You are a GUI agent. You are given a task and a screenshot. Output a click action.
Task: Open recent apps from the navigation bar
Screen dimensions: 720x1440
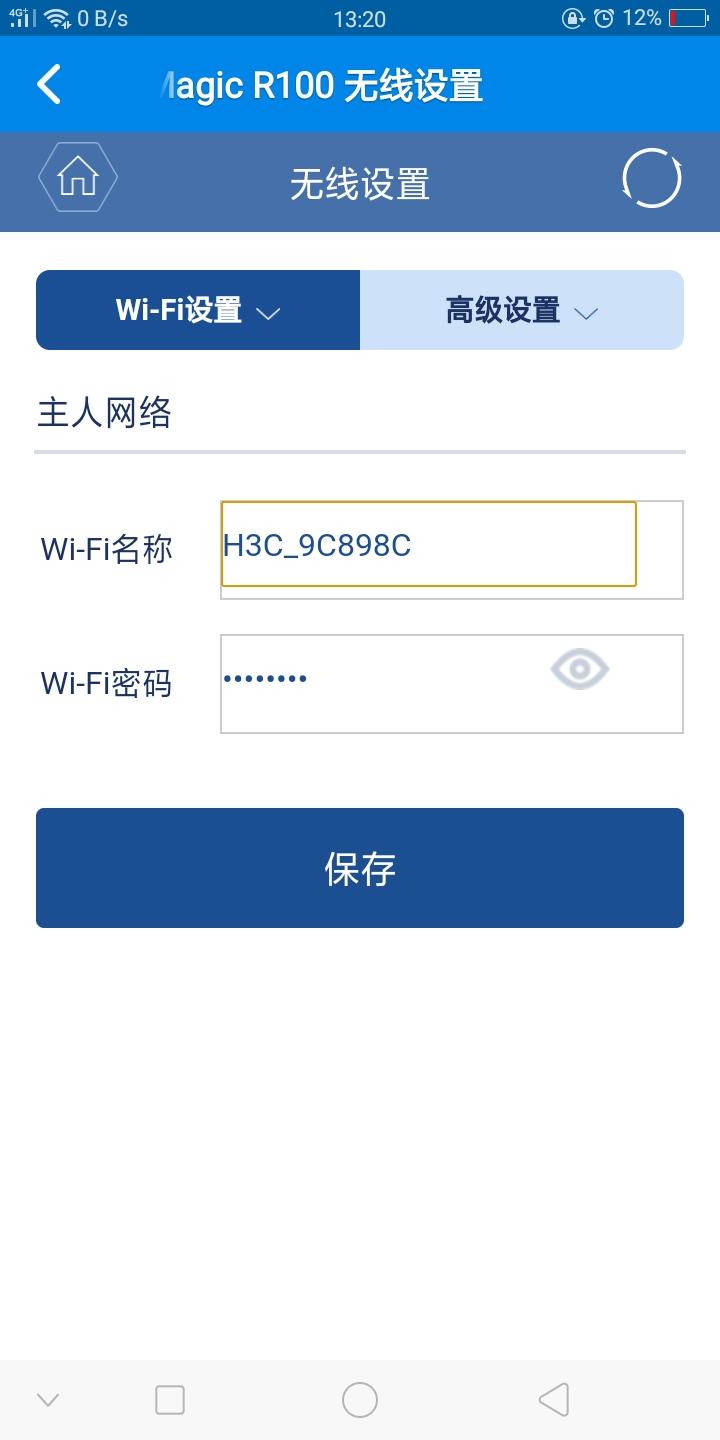click(170, 1400)
